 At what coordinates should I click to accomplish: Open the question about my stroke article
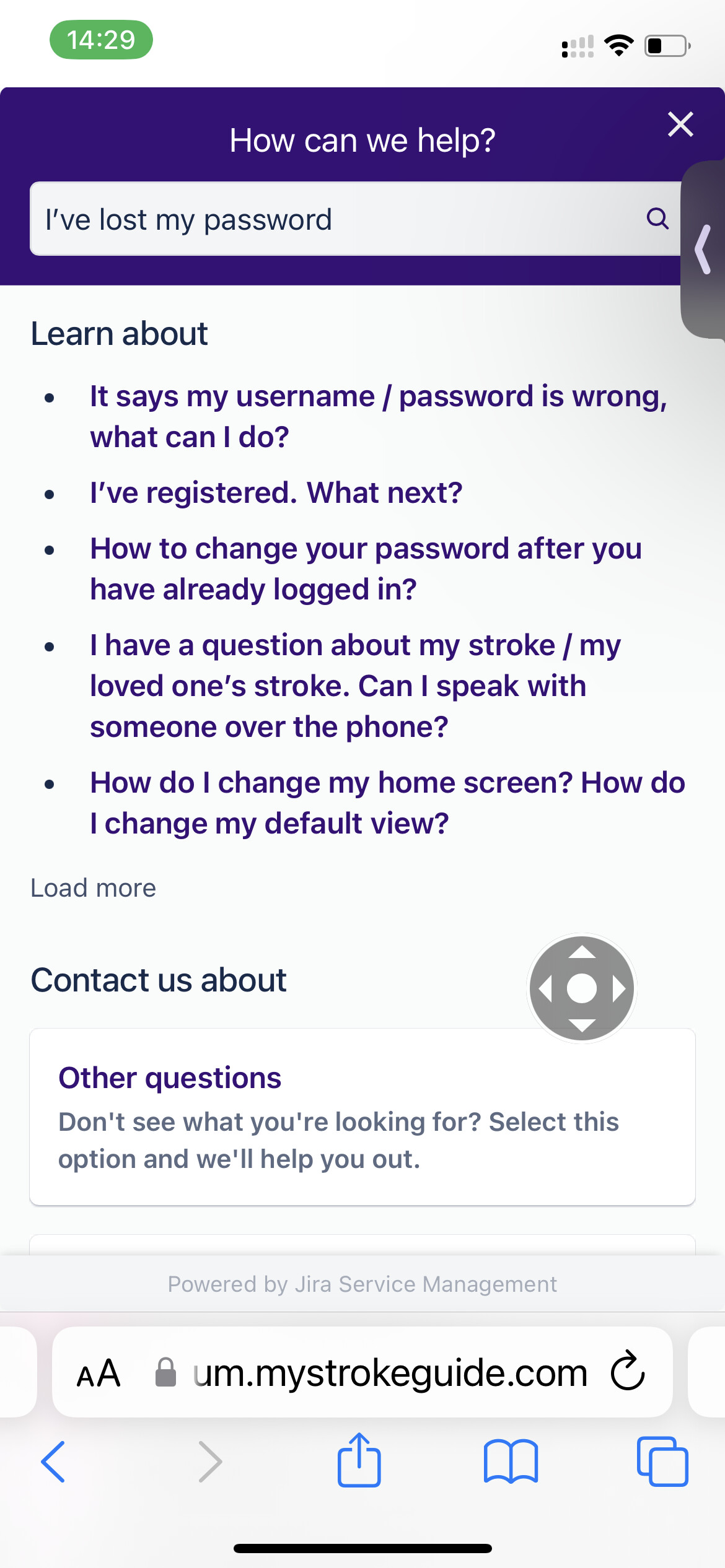[x=356, y=686]
